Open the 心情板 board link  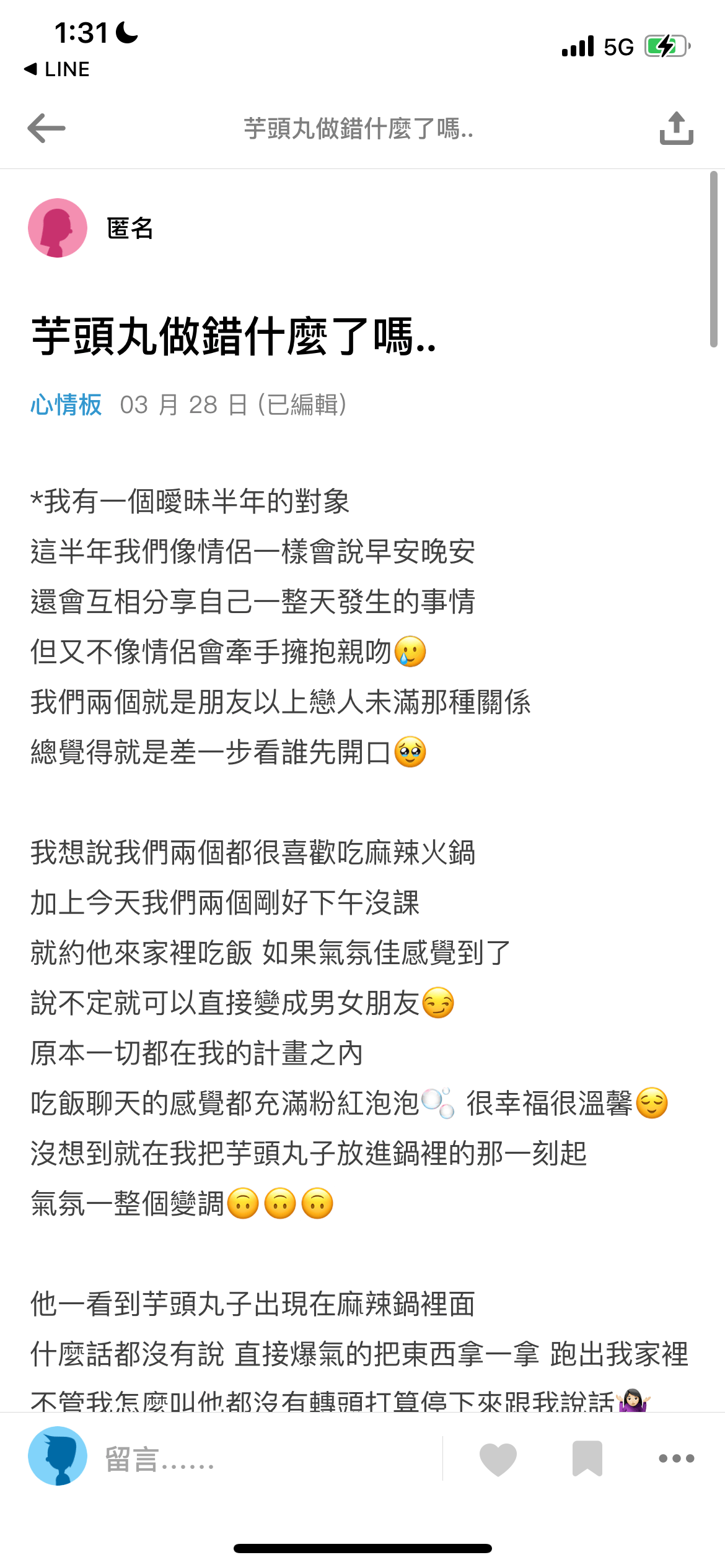pos(66,405)
